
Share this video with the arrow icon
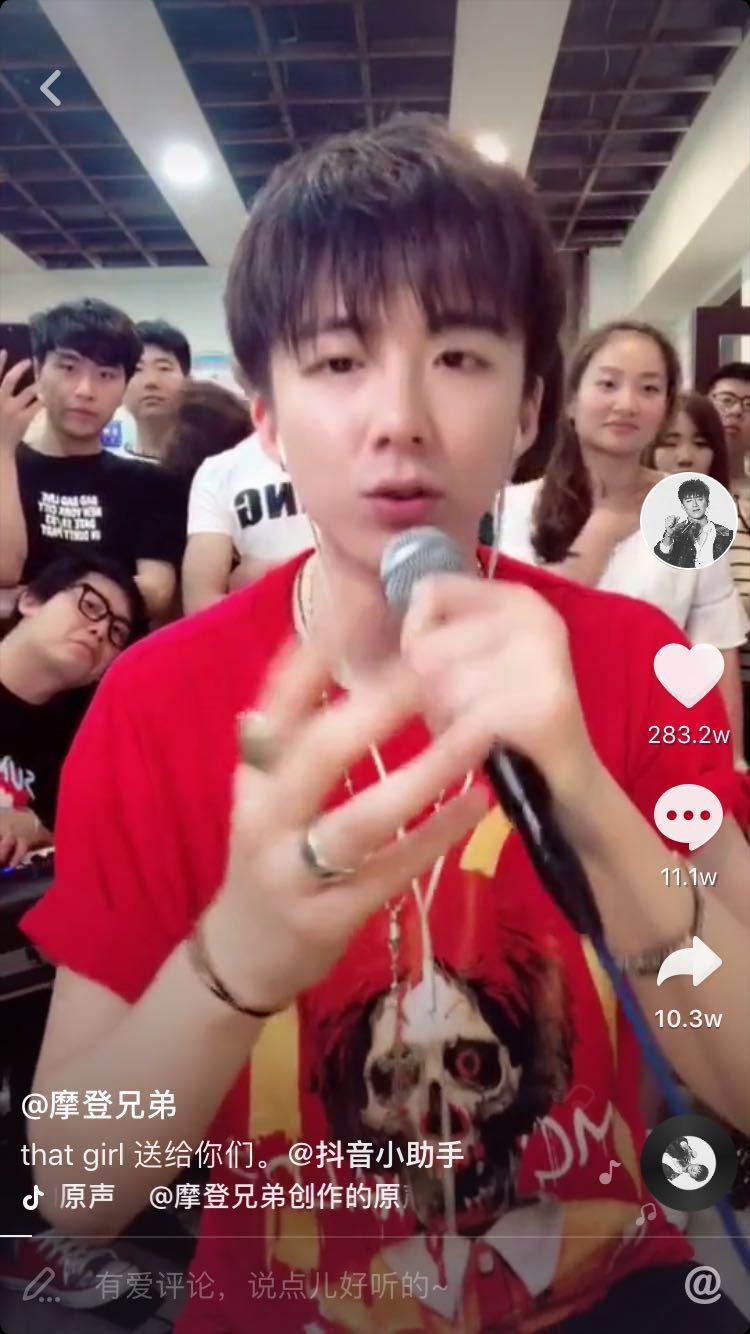[x=688, y=962]
